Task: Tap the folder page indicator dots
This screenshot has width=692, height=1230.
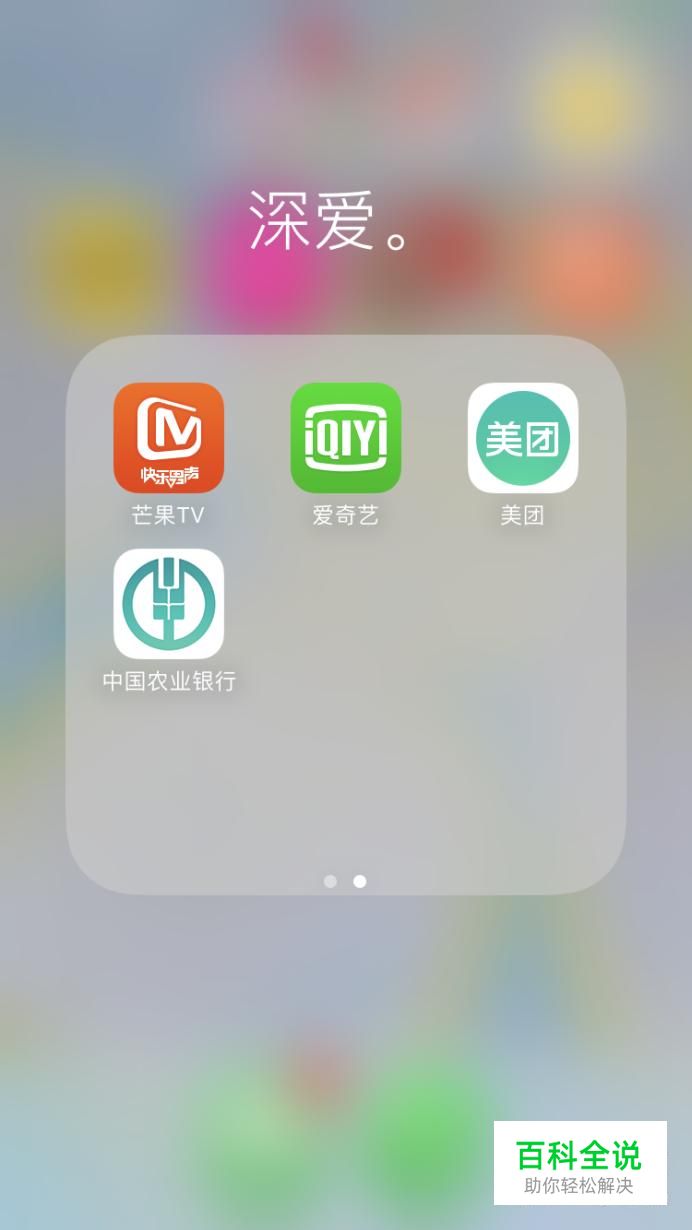Action: (x=345, y=881)
